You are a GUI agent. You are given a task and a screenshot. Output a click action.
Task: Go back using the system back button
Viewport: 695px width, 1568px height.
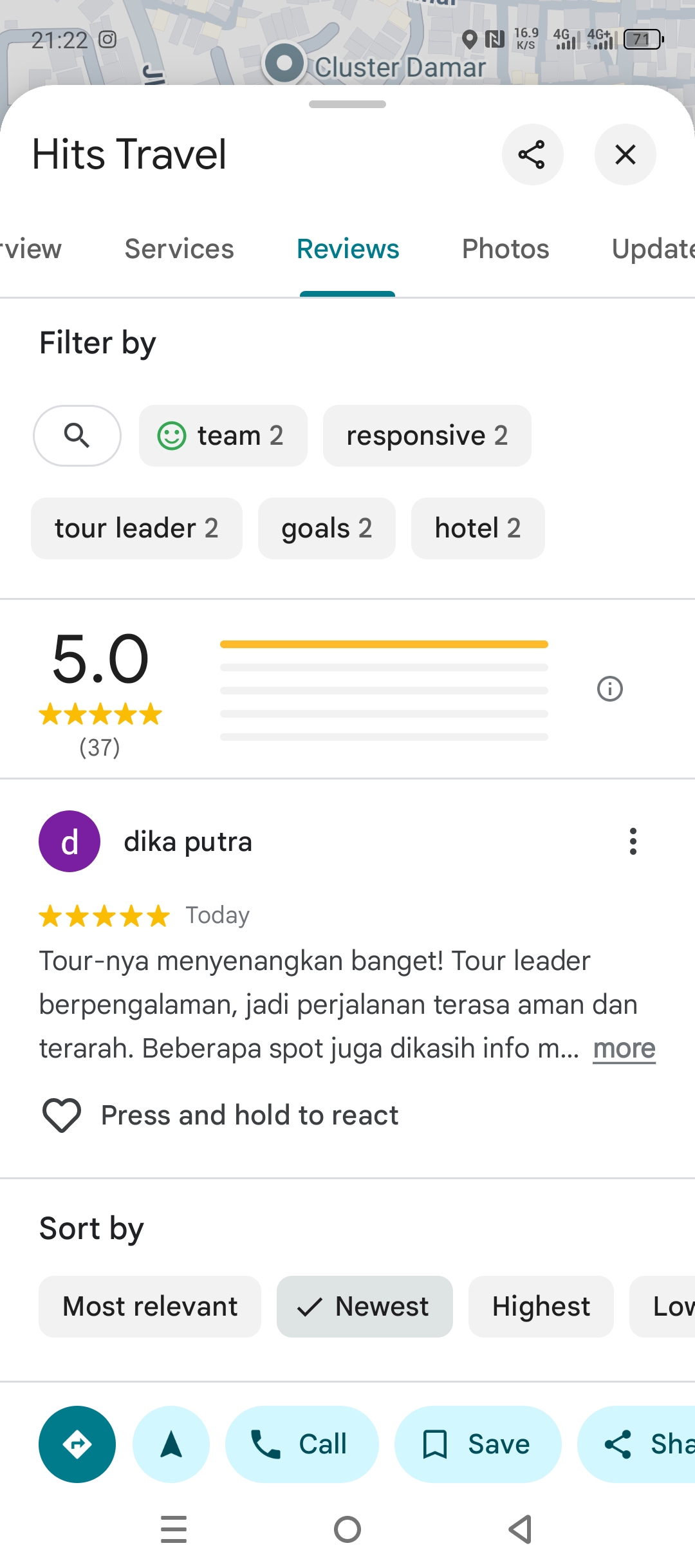coord(521,1529)
